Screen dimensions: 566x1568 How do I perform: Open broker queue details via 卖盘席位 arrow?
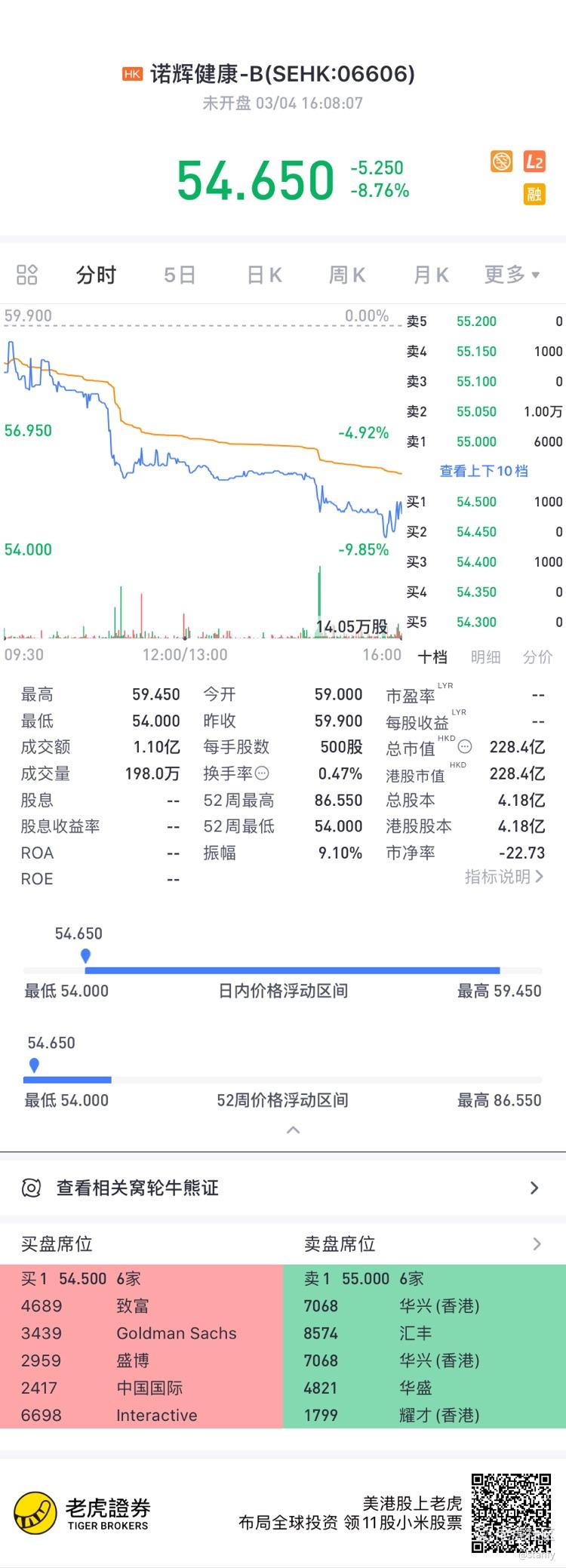pos(537,1244)
